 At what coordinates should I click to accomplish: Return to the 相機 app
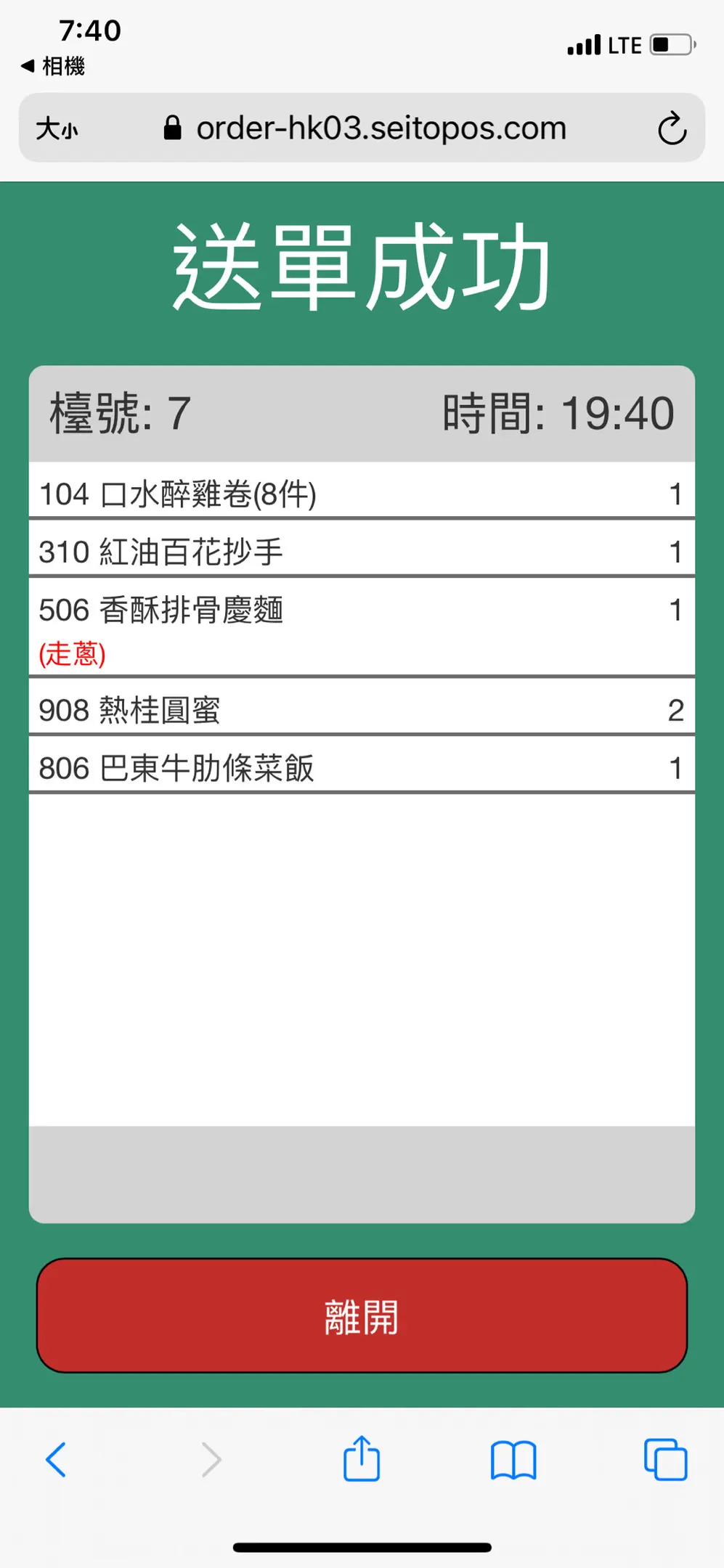pyautogui.click(x=54, y=66)
